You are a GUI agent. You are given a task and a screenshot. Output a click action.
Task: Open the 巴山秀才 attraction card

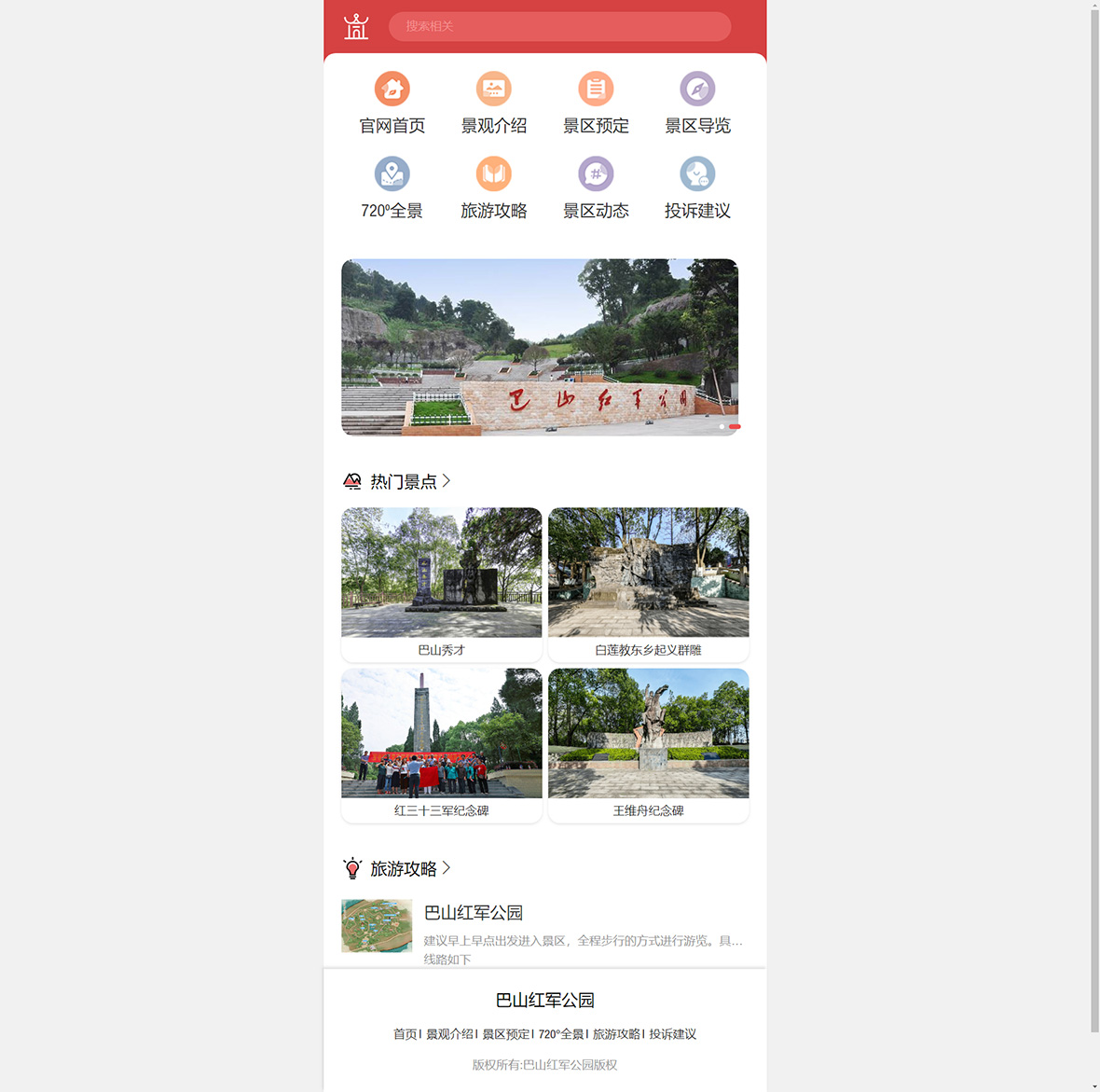pos(442,583)
